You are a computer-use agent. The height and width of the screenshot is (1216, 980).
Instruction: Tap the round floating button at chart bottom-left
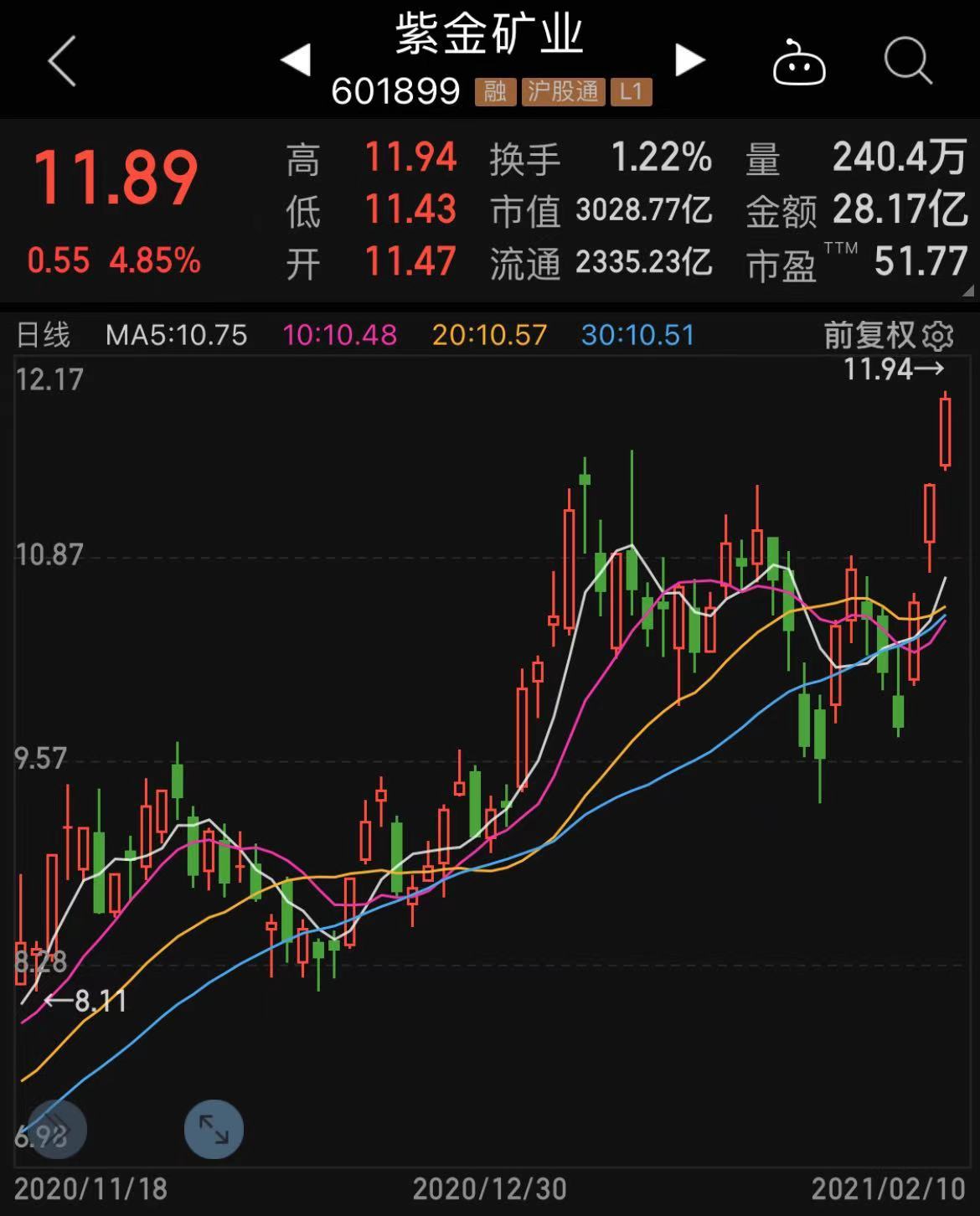click(58, 1129)
